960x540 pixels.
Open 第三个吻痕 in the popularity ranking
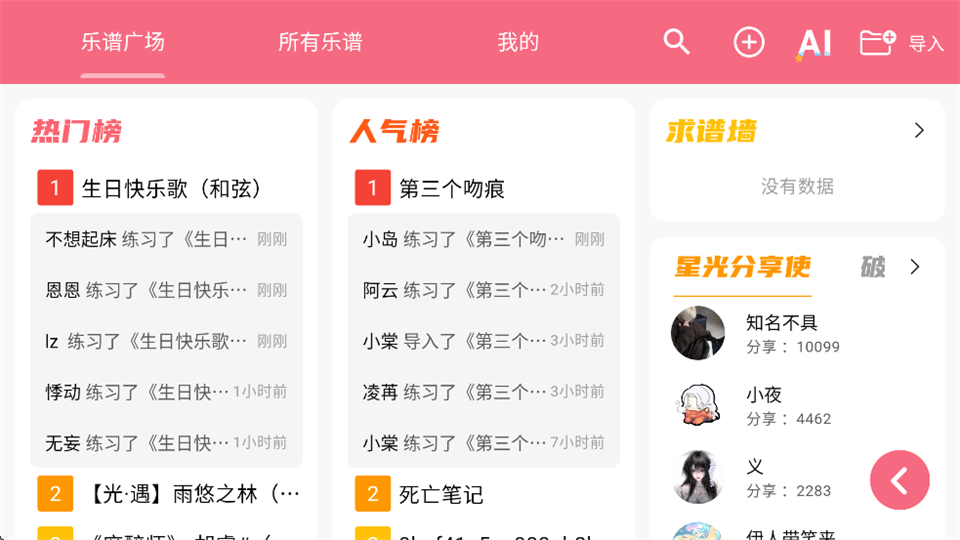451,188
